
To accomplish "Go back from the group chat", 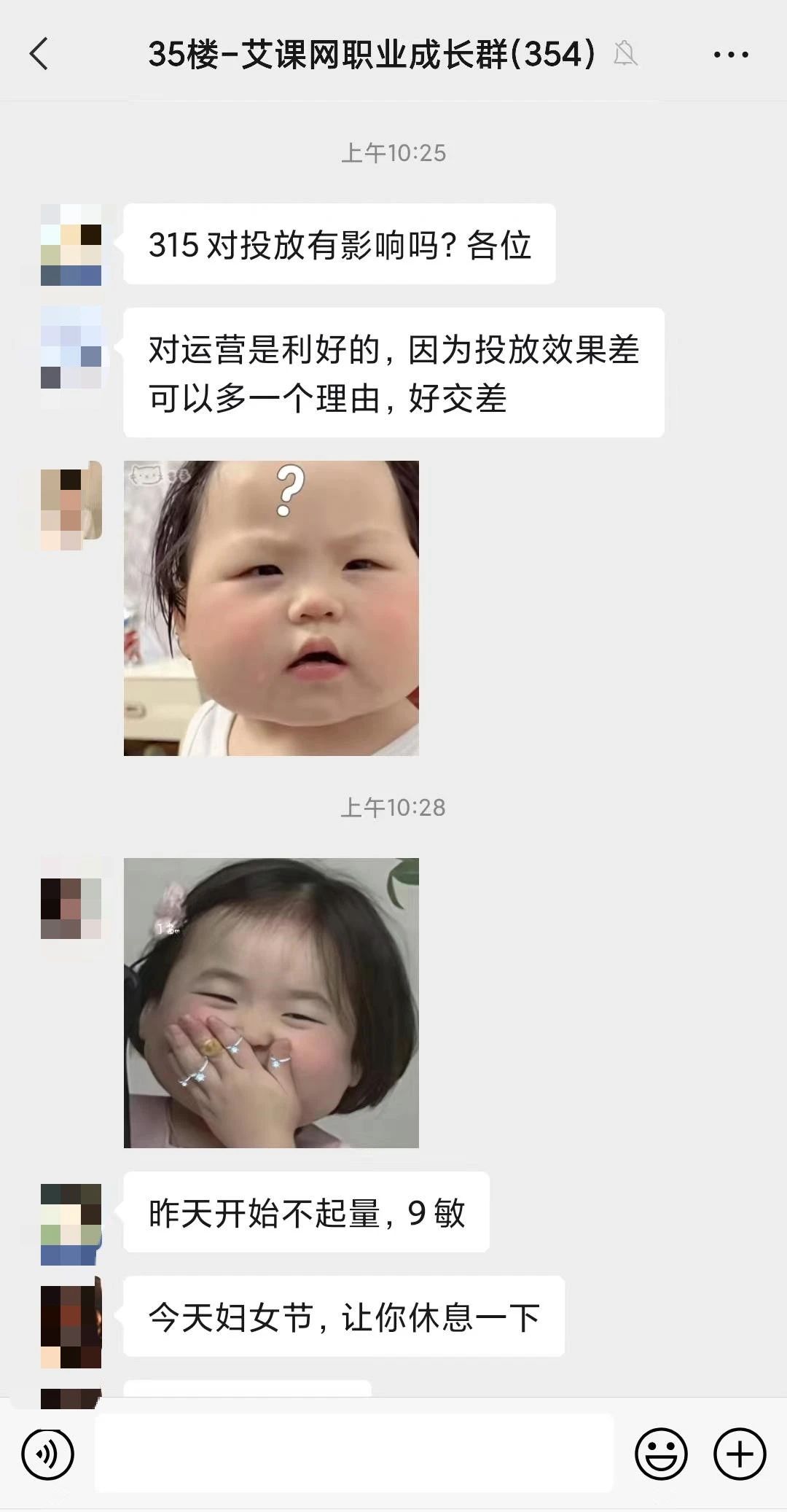I will point(39,54).
